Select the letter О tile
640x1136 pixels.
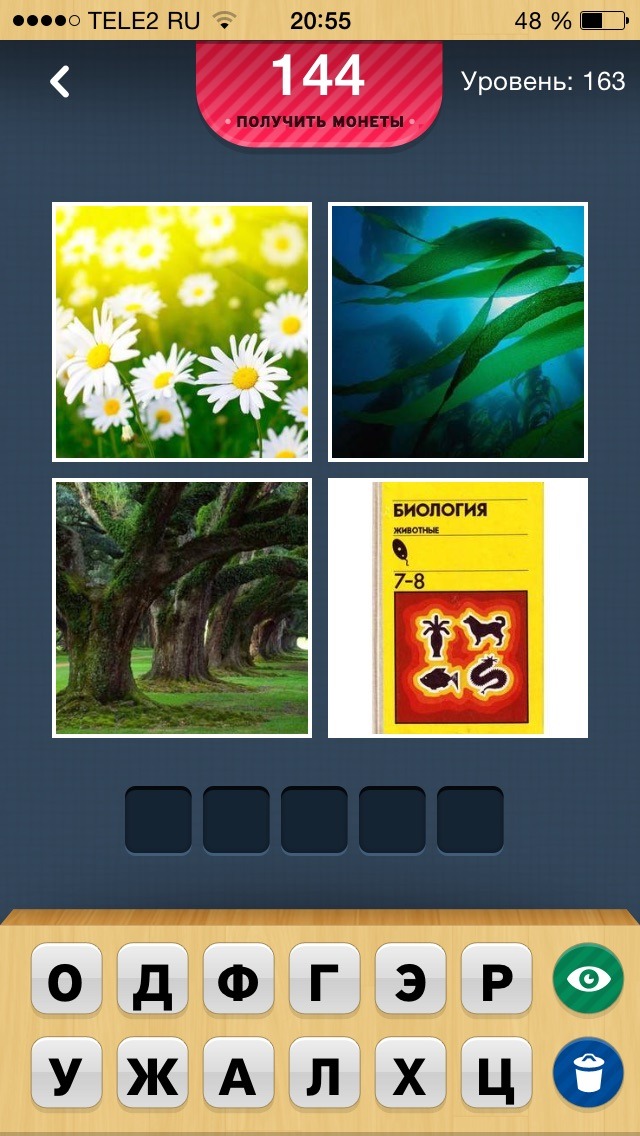coord(67,984)
